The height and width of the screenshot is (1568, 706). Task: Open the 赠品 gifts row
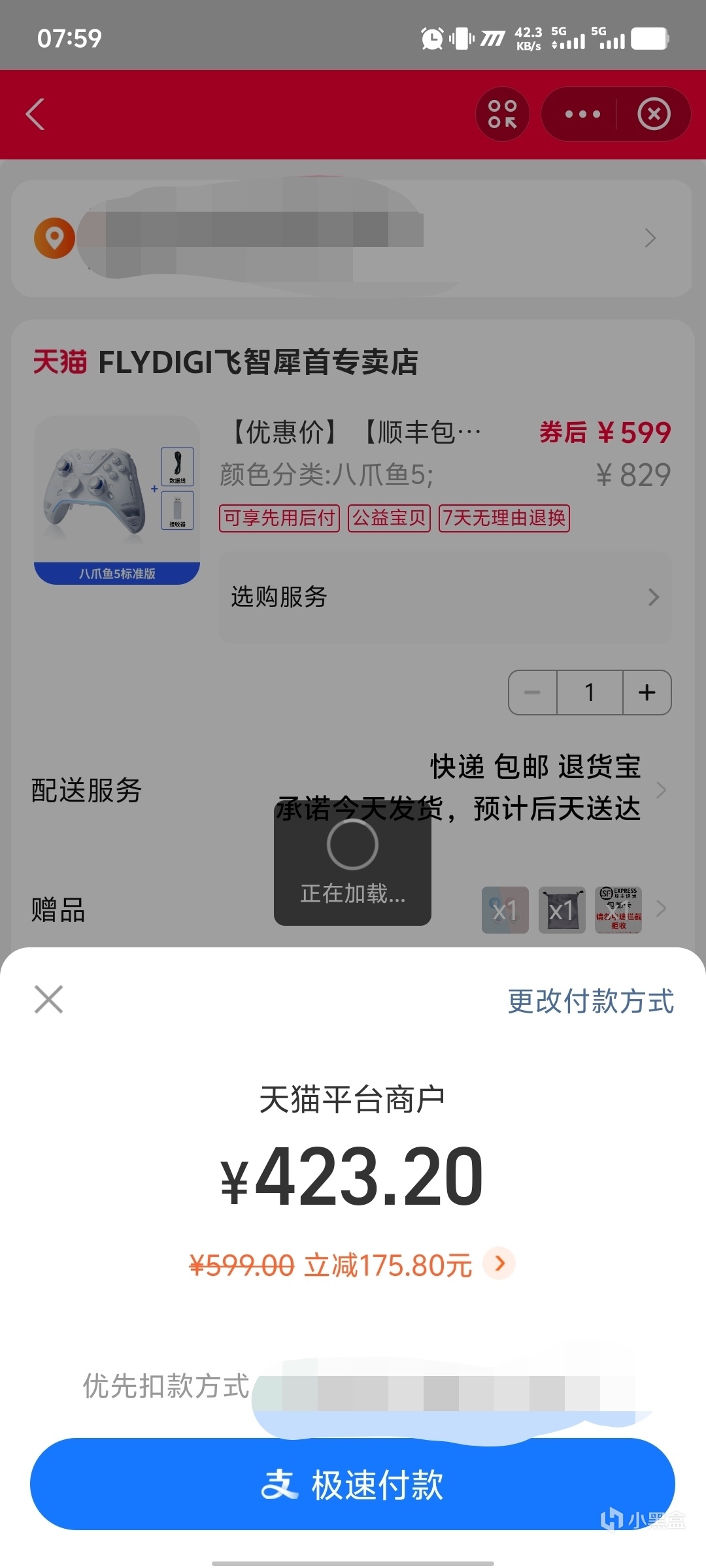(352, 909)
